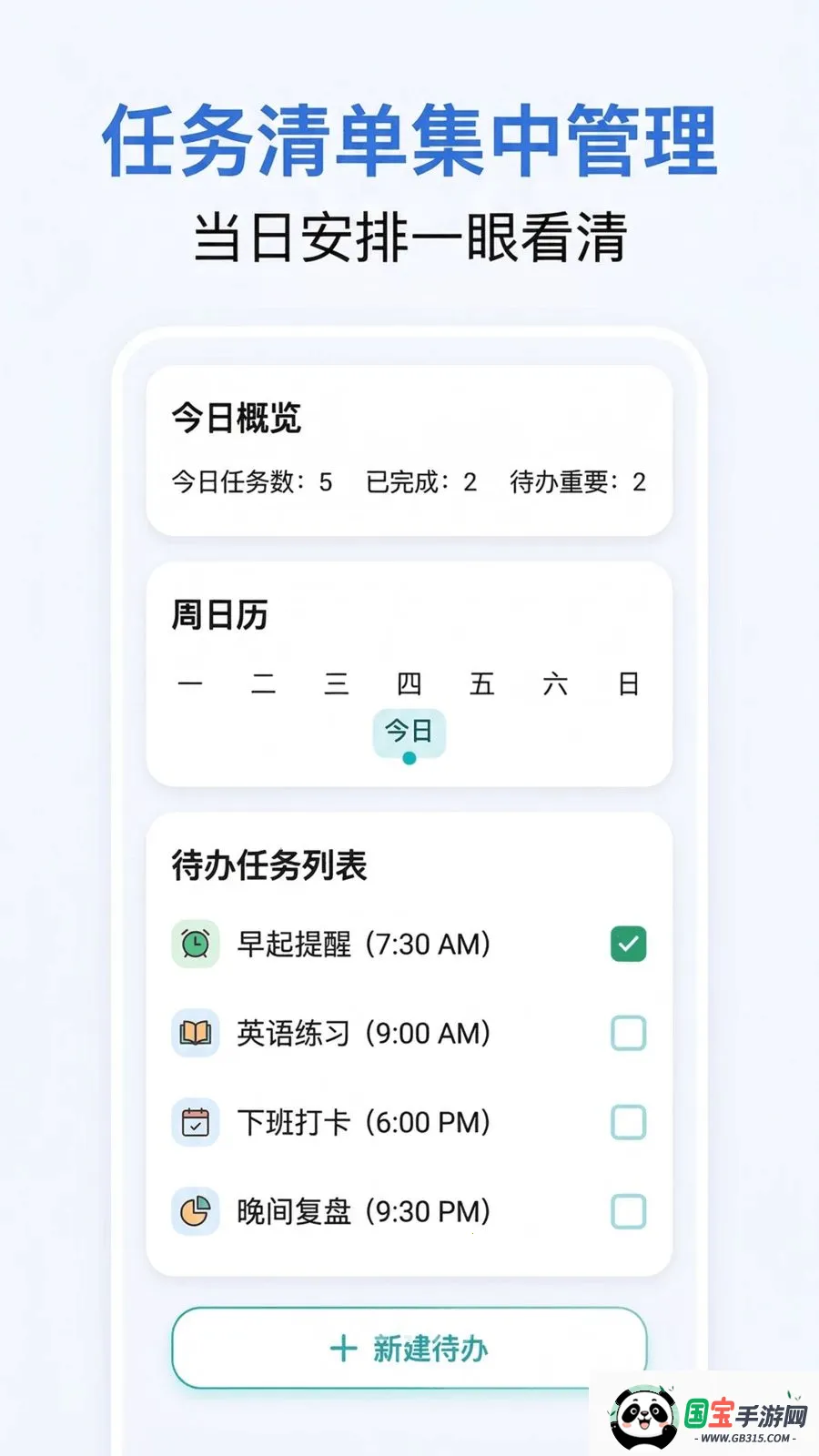
Task: Check the 英语练习 task checkbox
Action: pos(627,1033)
